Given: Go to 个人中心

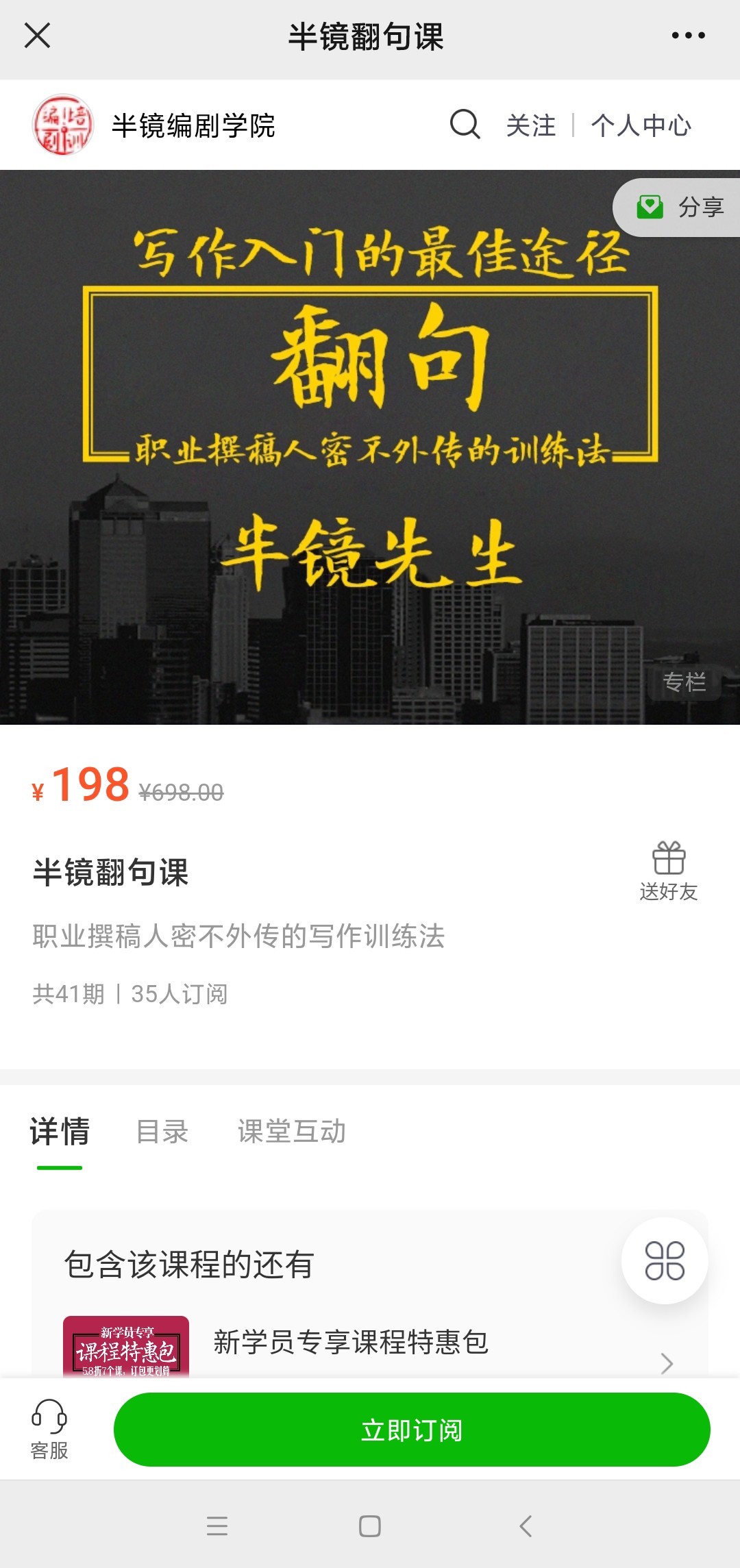Looking at the screenshot, I should click(641, 125).
